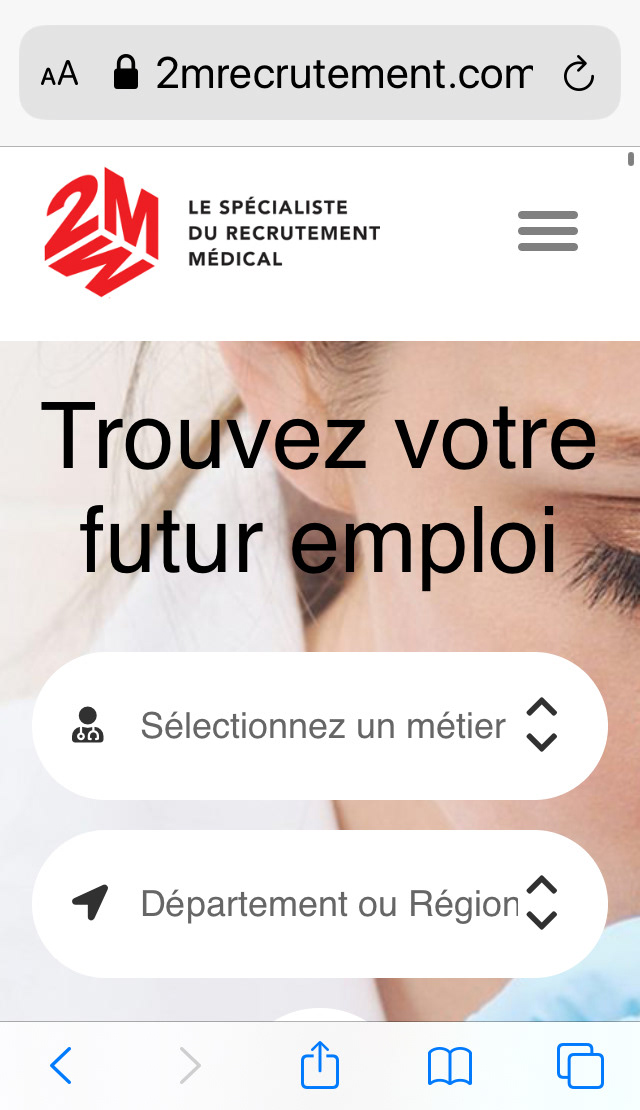Open the Sélectionnez un métier dropdown
The image size is (640, 1110).
(x=320, y=726)
